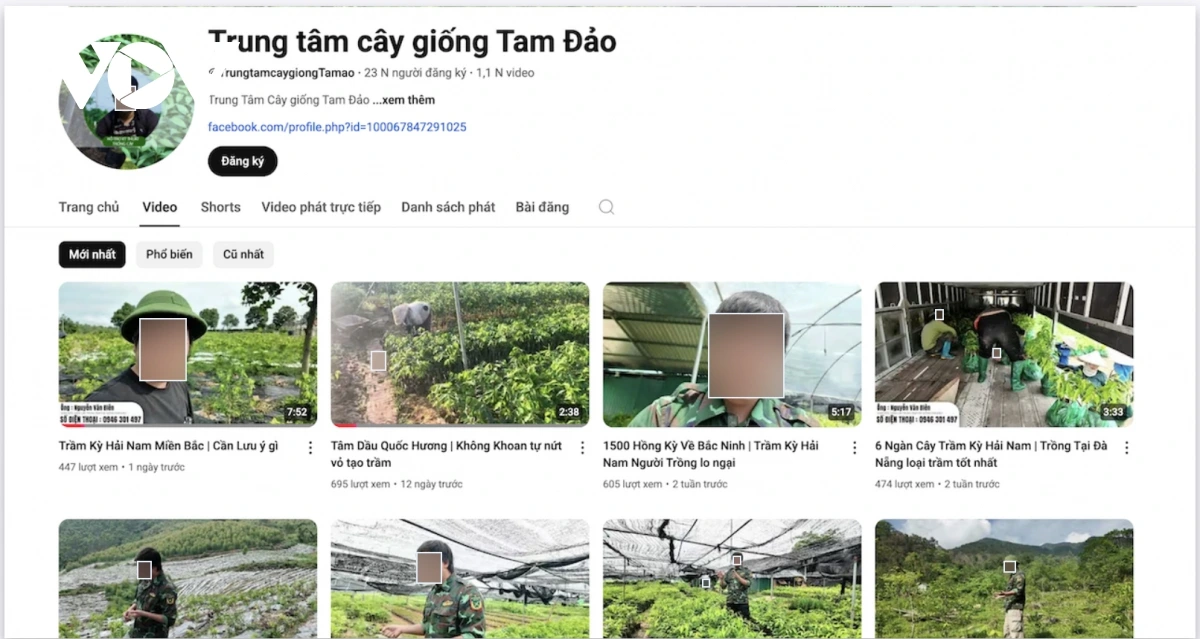Play the Tâm Dầu Quốc Hương video

pyautogui.click(x=459, y=354)
